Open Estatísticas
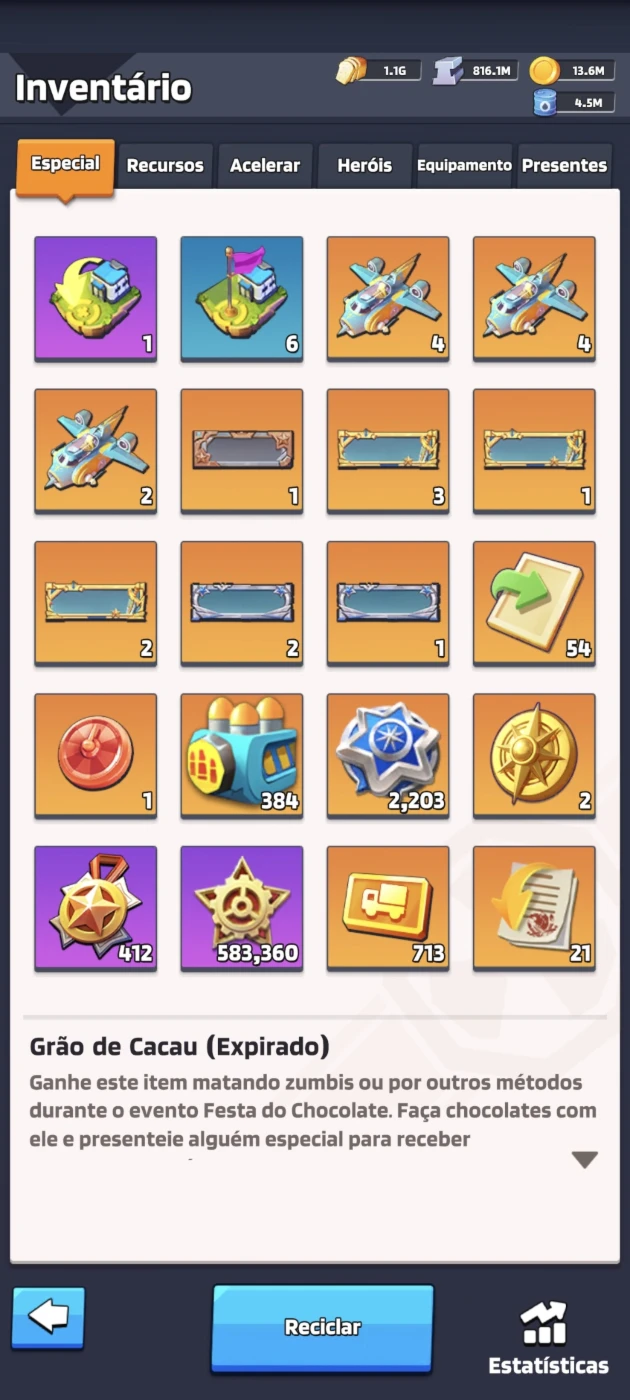Image resolution: width=630 pixels, height=1400 pixels. 548,1338
